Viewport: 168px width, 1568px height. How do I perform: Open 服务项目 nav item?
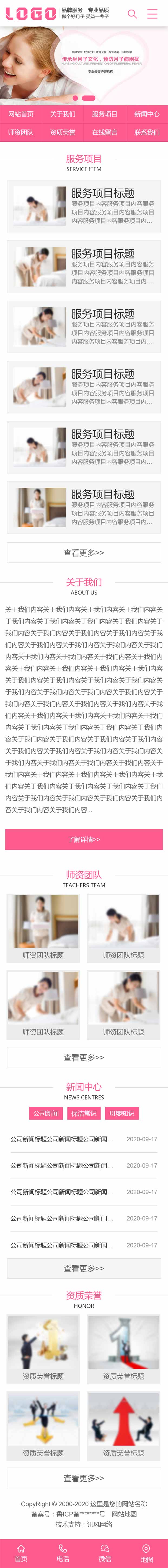point(105,114)
